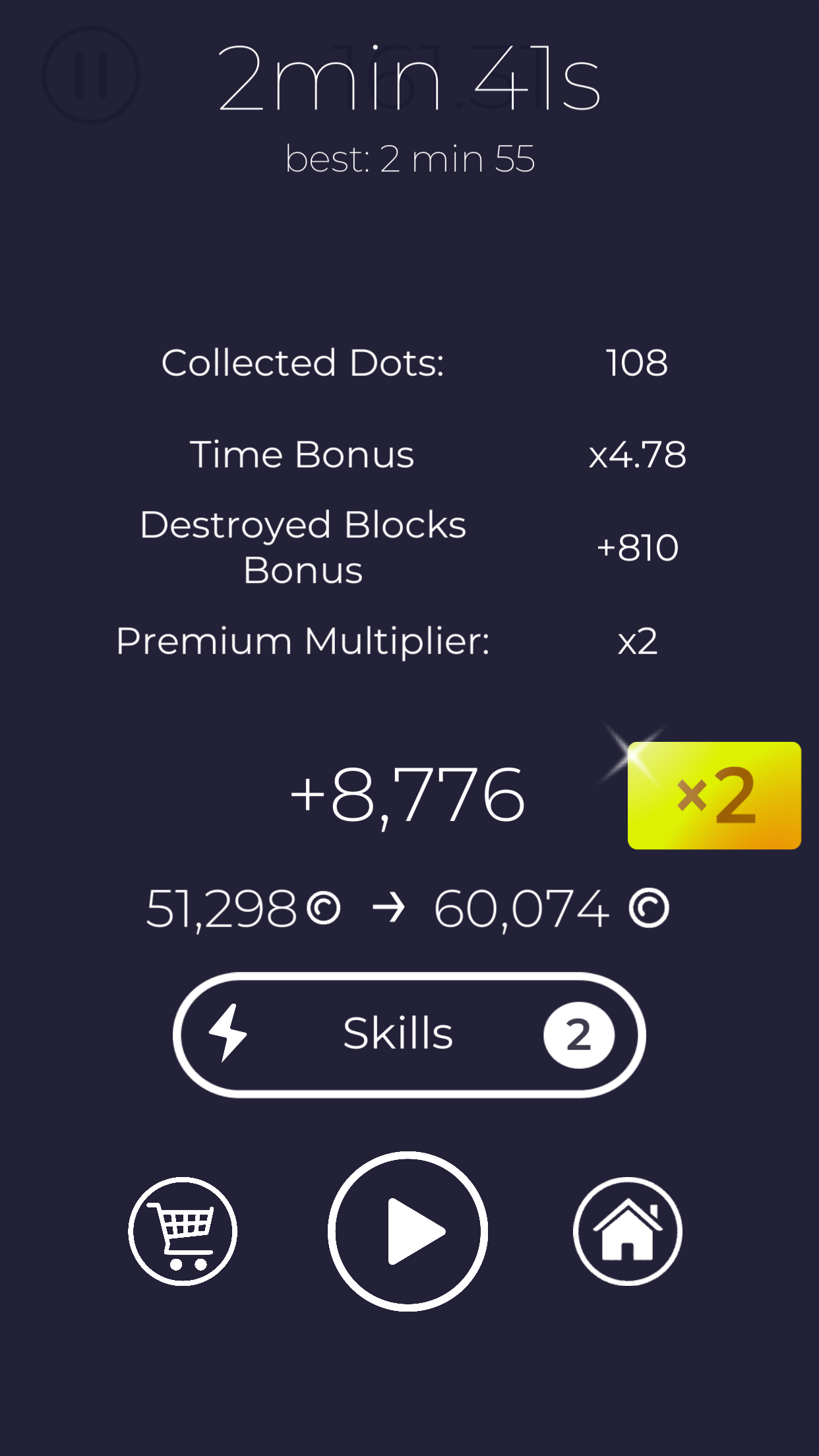This screenshot has height=1456, width=819.
Task: Return to the home screen icon
Action: click(x=628, y=1231)
